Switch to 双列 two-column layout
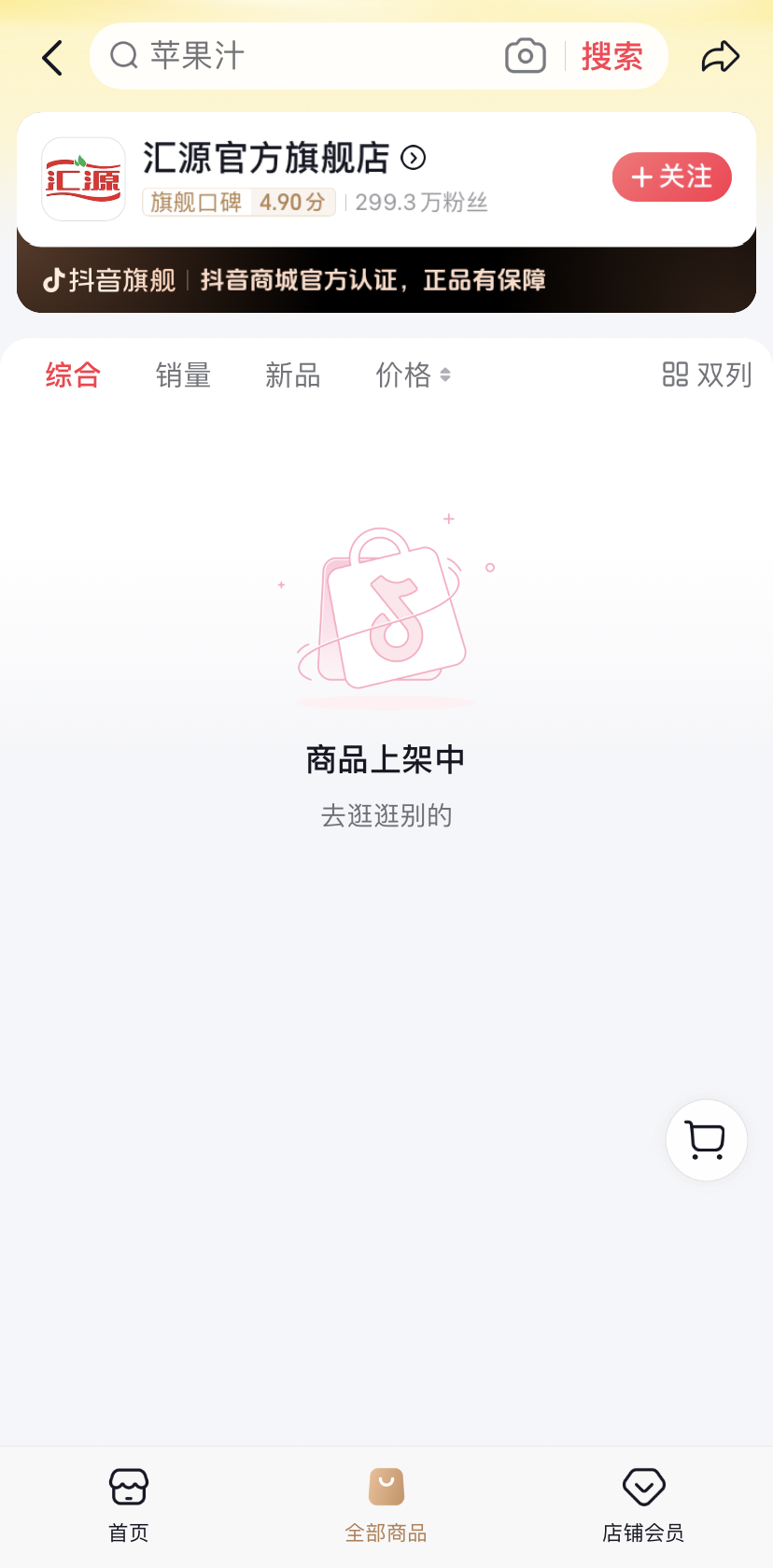Viewport: 773px width, 1568px height. (707, 374)
